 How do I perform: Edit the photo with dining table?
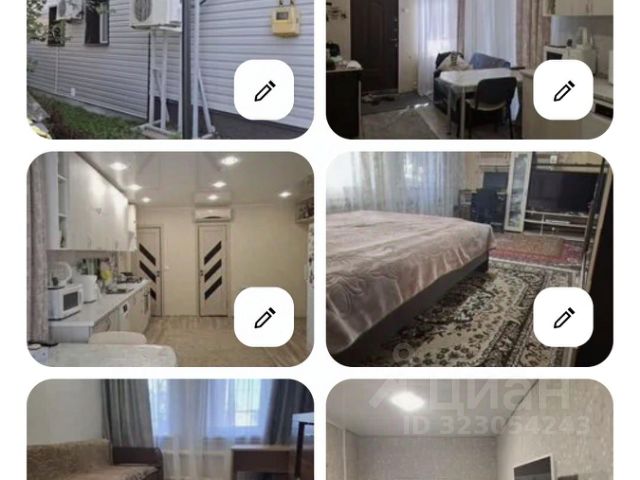coord(563,91)
